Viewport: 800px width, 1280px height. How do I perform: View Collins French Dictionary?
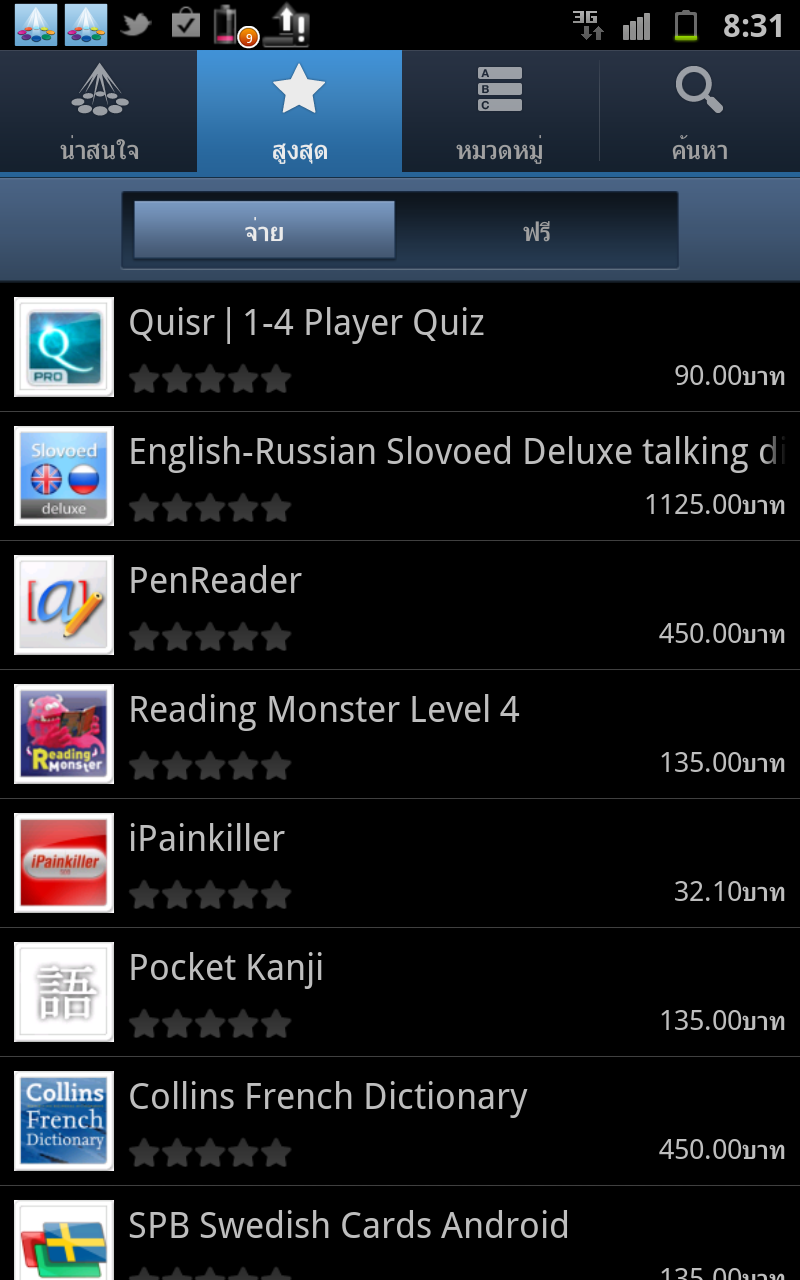[400, 1121]
